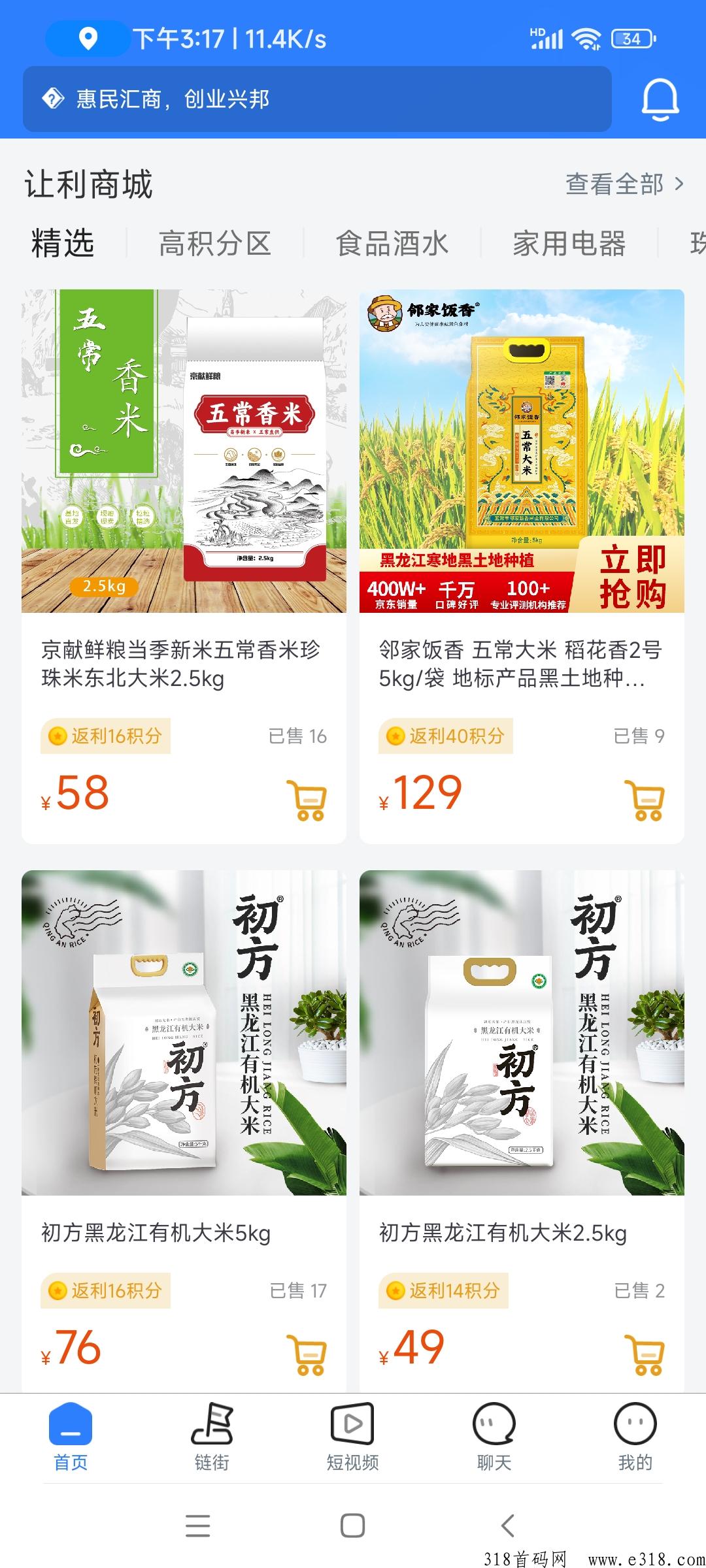Open the 初方黑龙江有机大米5kg product card

[x=184, y=1131]
